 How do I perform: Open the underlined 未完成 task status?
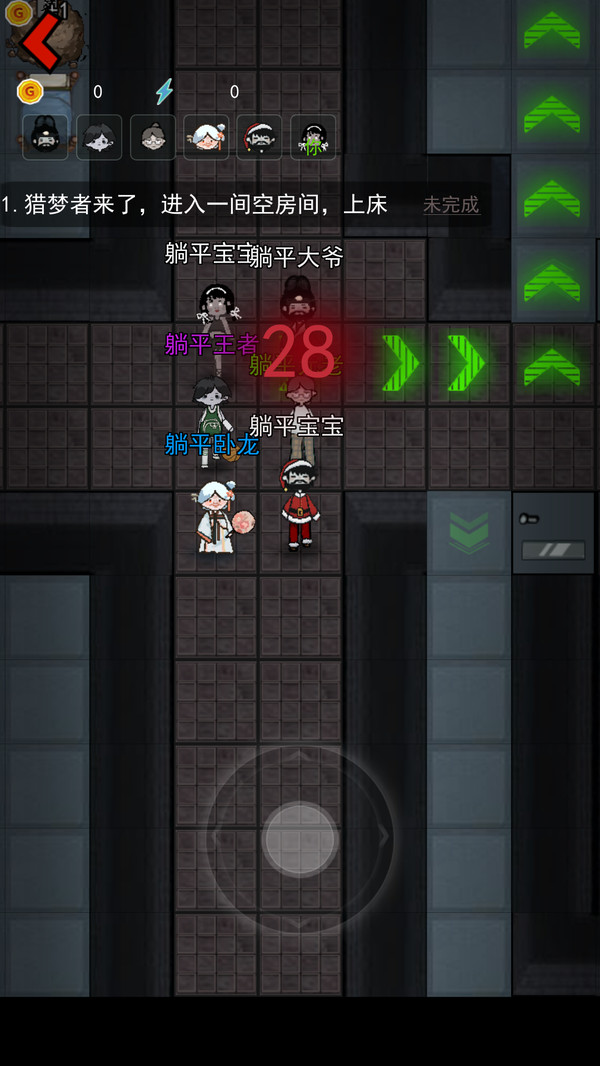[451, 205]
